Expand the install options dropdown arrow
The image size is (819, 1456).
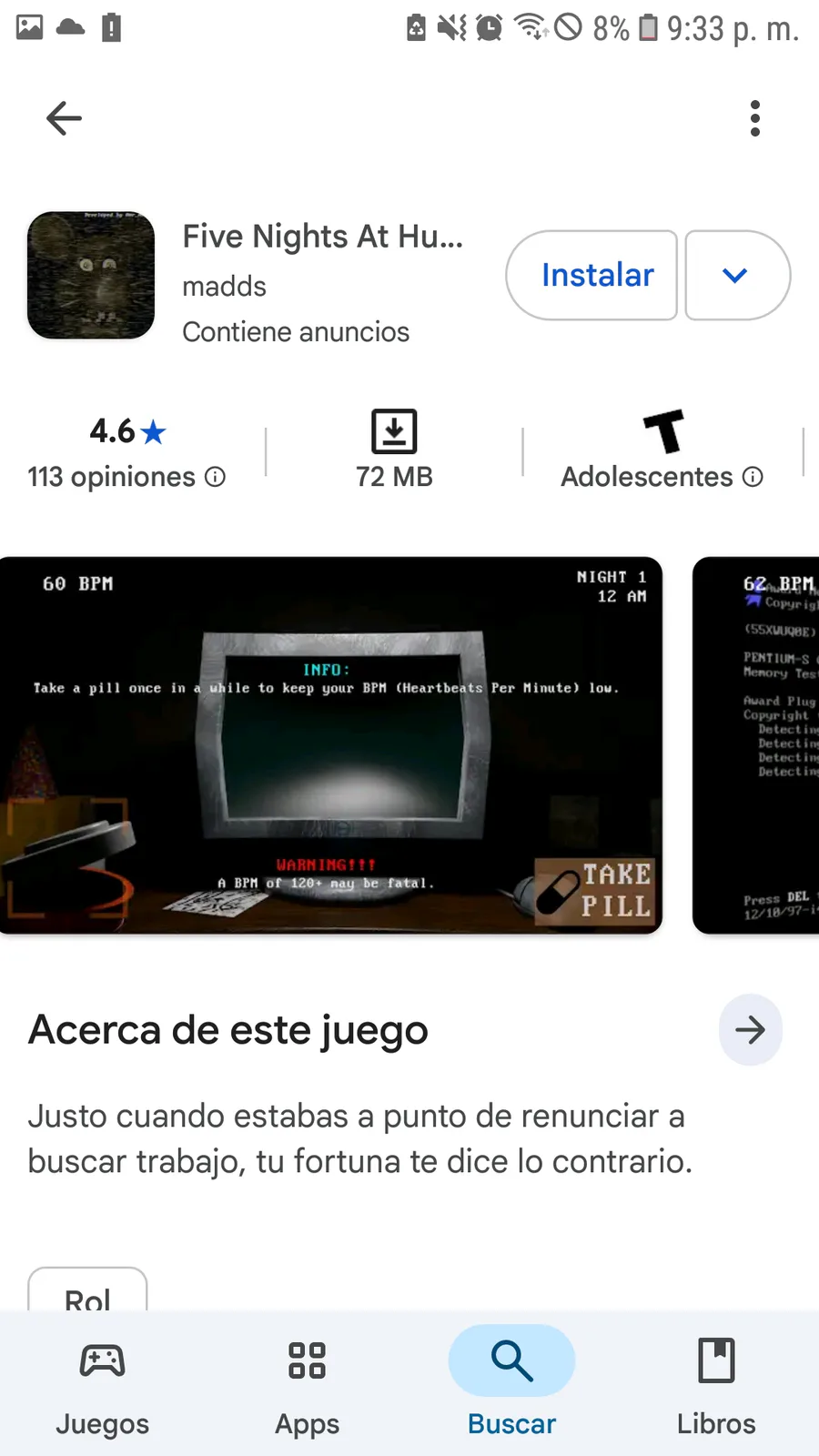tap(736, 275)
